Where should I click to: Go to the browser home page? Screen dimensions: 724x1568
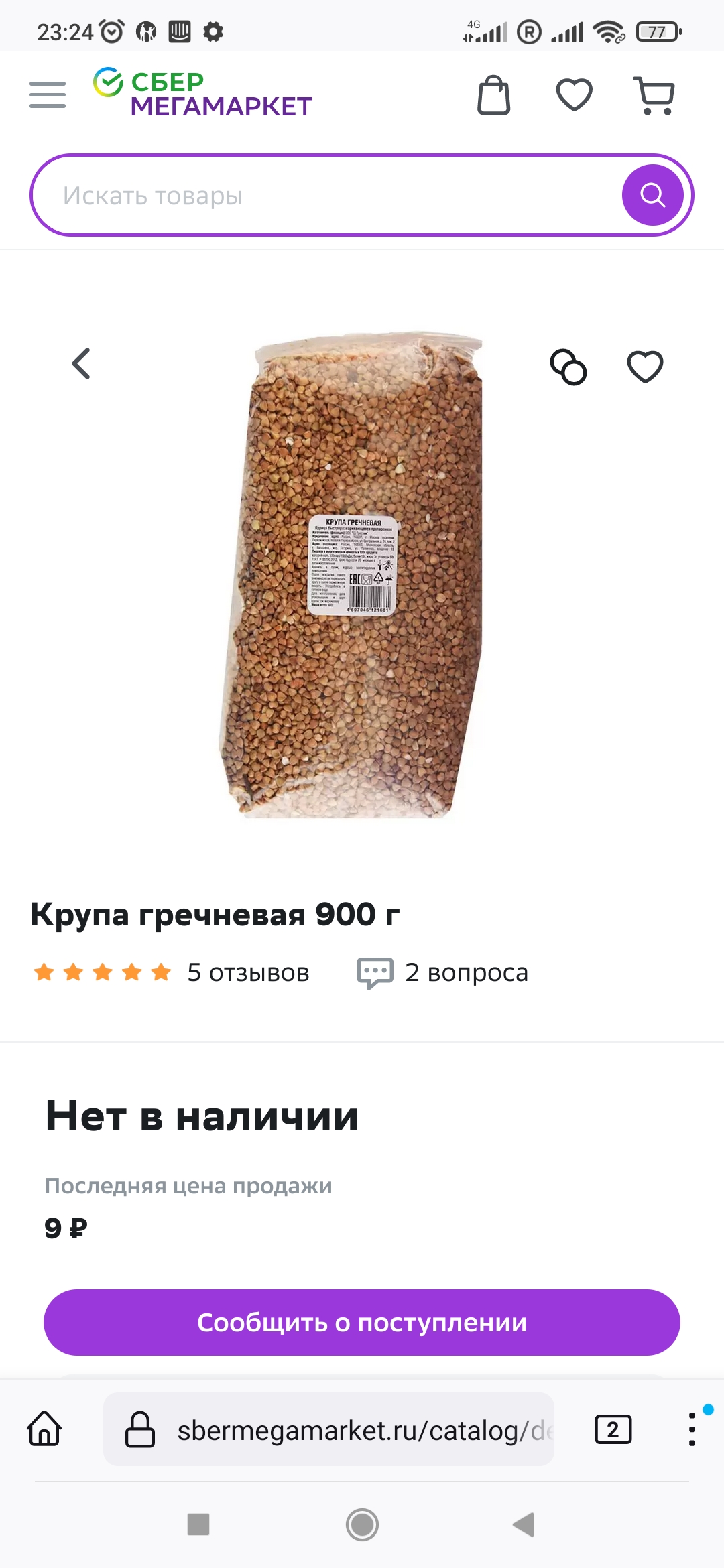[44, 1429]
